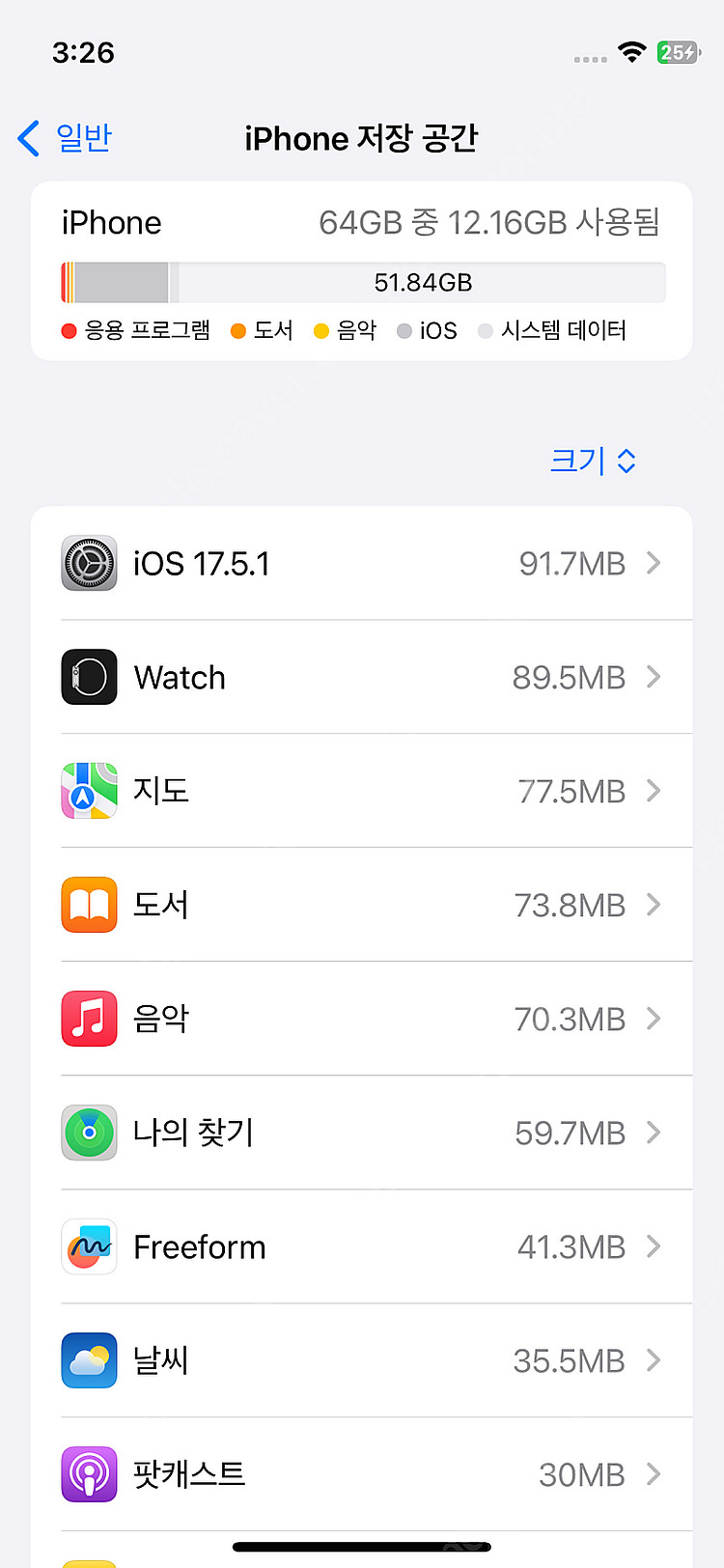724x1568 pixels.
Task: Go back to 일반 settings
Action: pyautogui.click(x=66, y=138)
